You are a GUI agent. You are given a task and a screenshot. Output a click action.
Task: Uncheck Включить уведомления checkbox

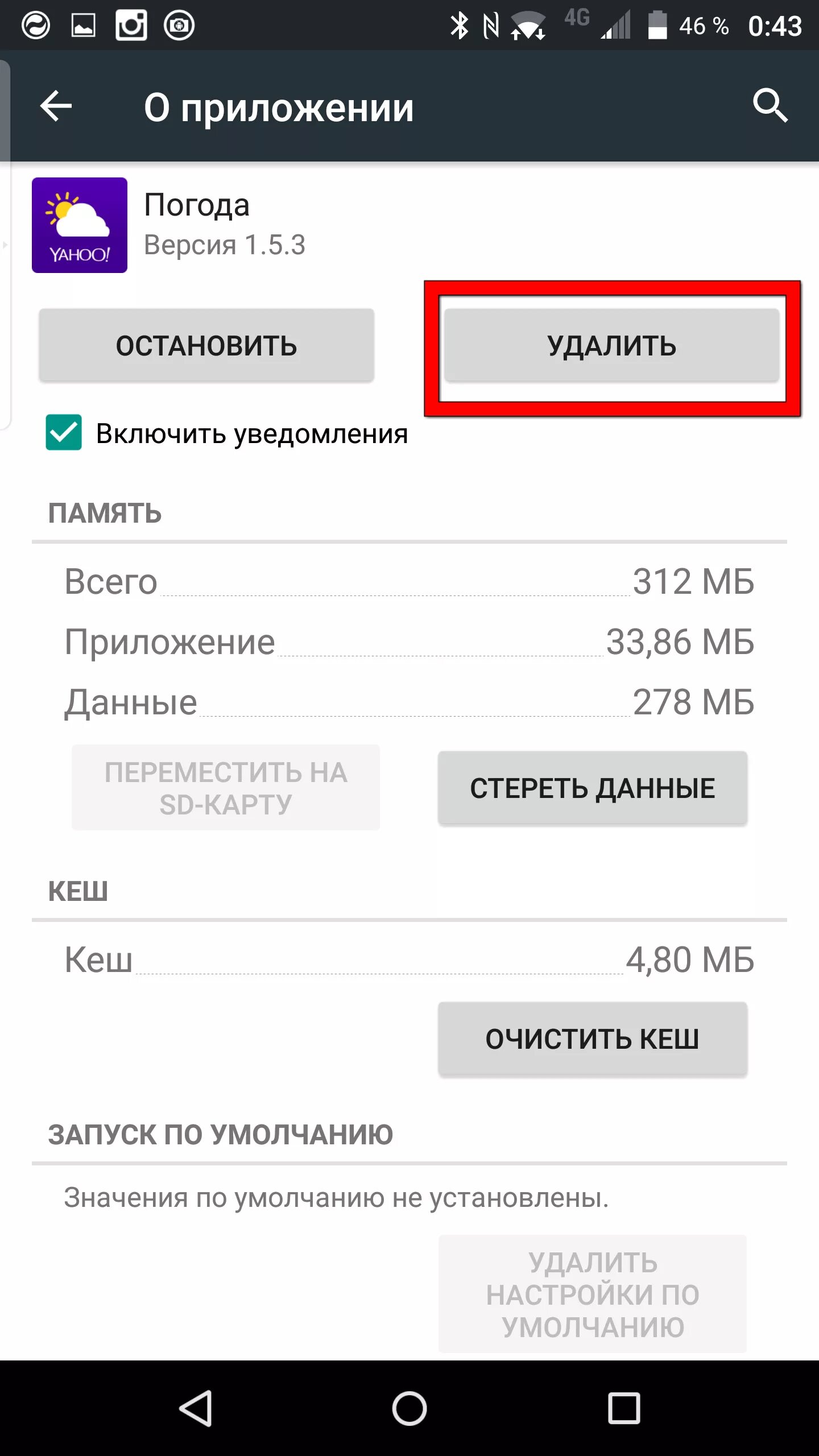pos(64,433)
